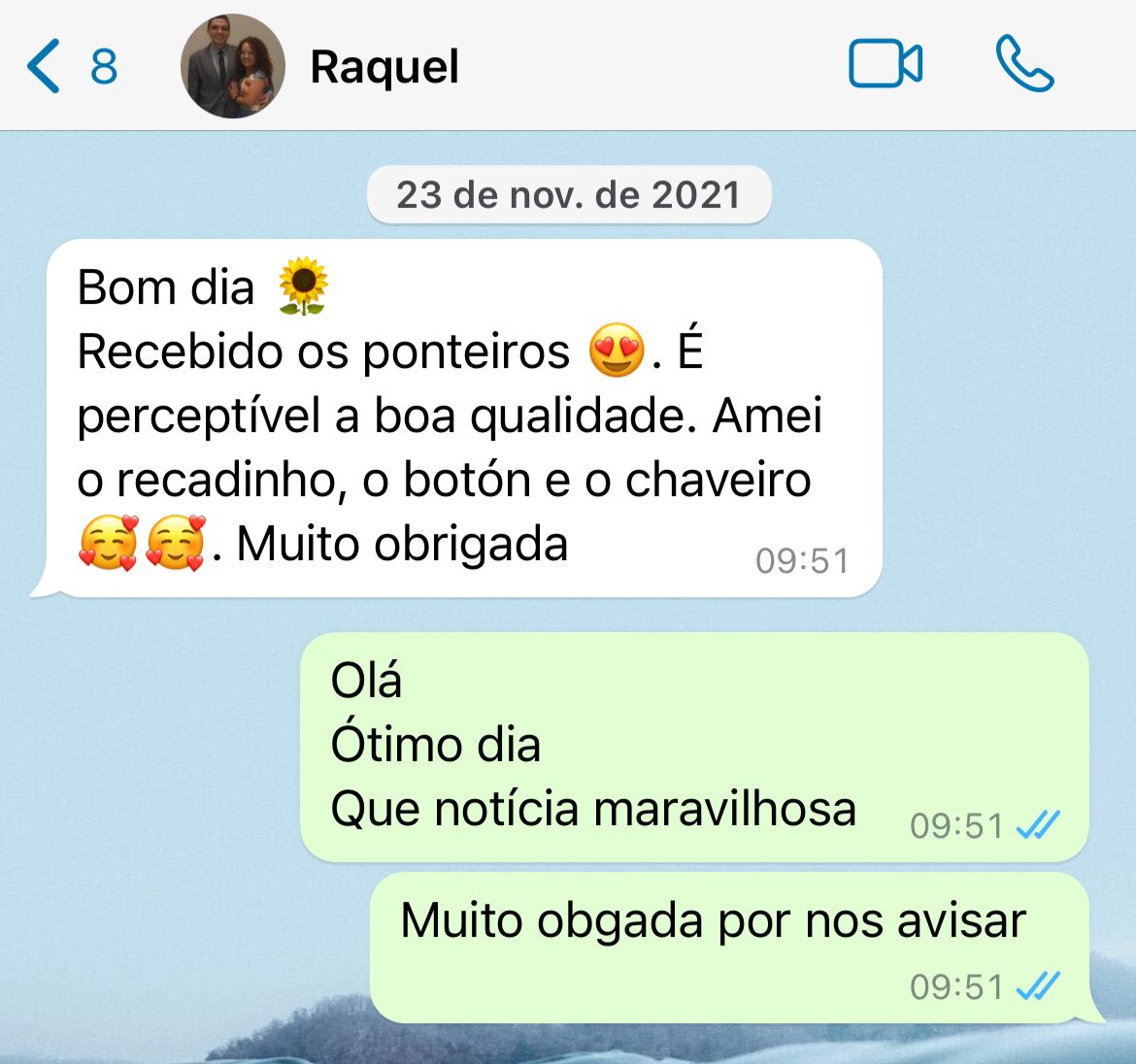This screenshot has height=1064, width=1136.
Task: Open Raquel's contact info
Action: 384,67
